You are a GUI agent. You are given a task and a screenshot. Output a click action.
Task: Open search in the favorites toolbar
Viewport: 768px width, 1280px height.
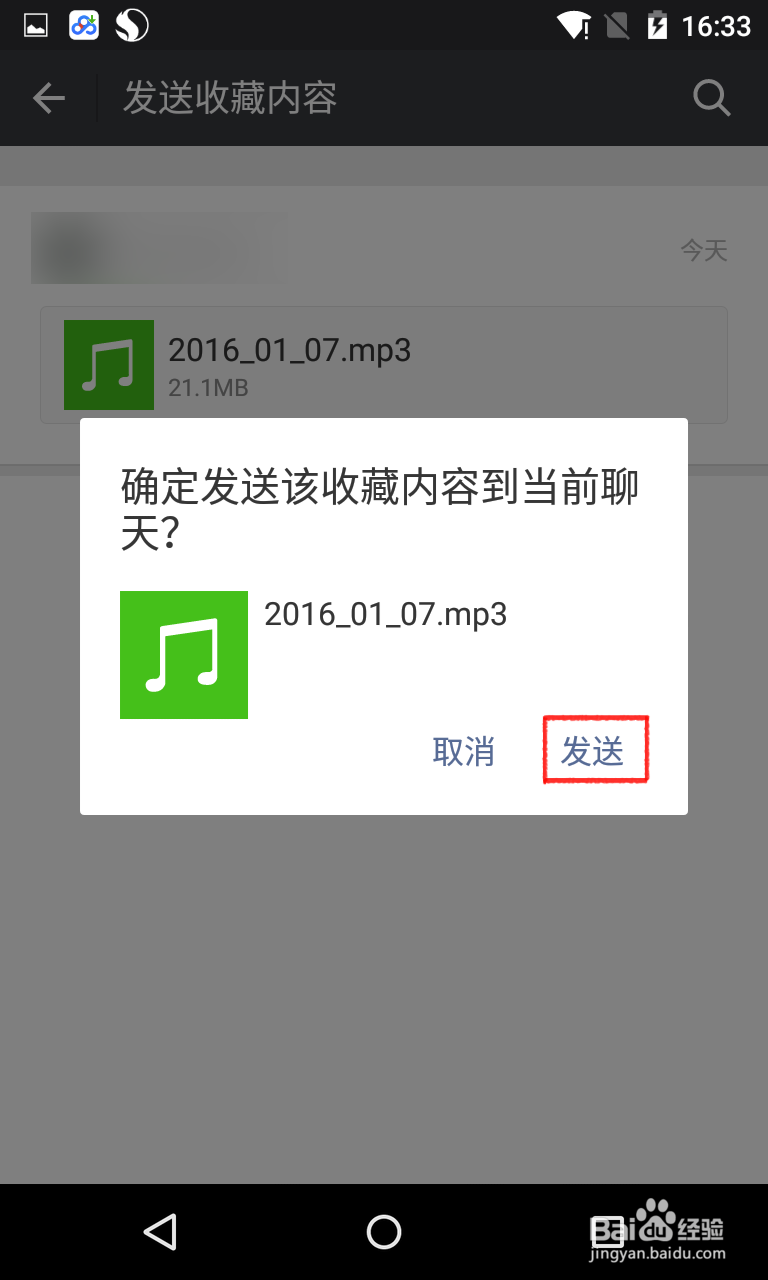coord(711,97)
